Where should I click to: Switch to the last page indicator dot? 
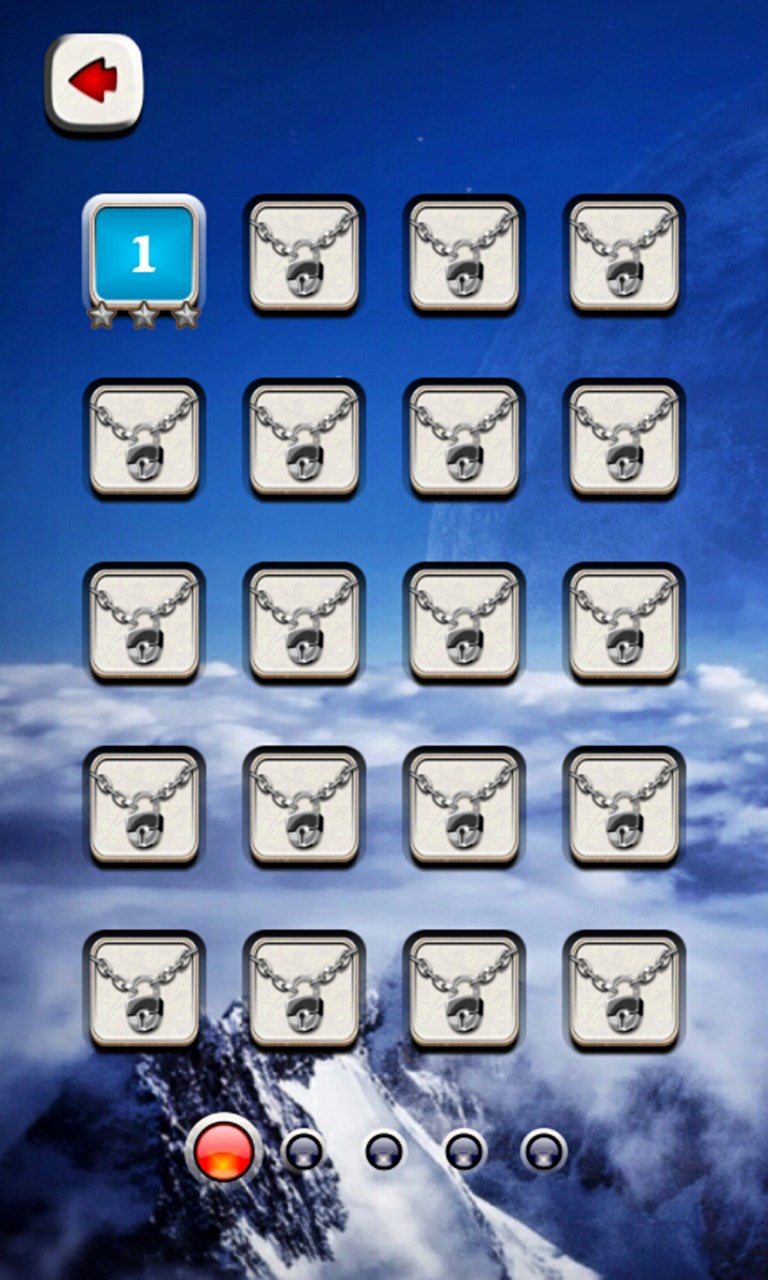[x=545, y=1151]
